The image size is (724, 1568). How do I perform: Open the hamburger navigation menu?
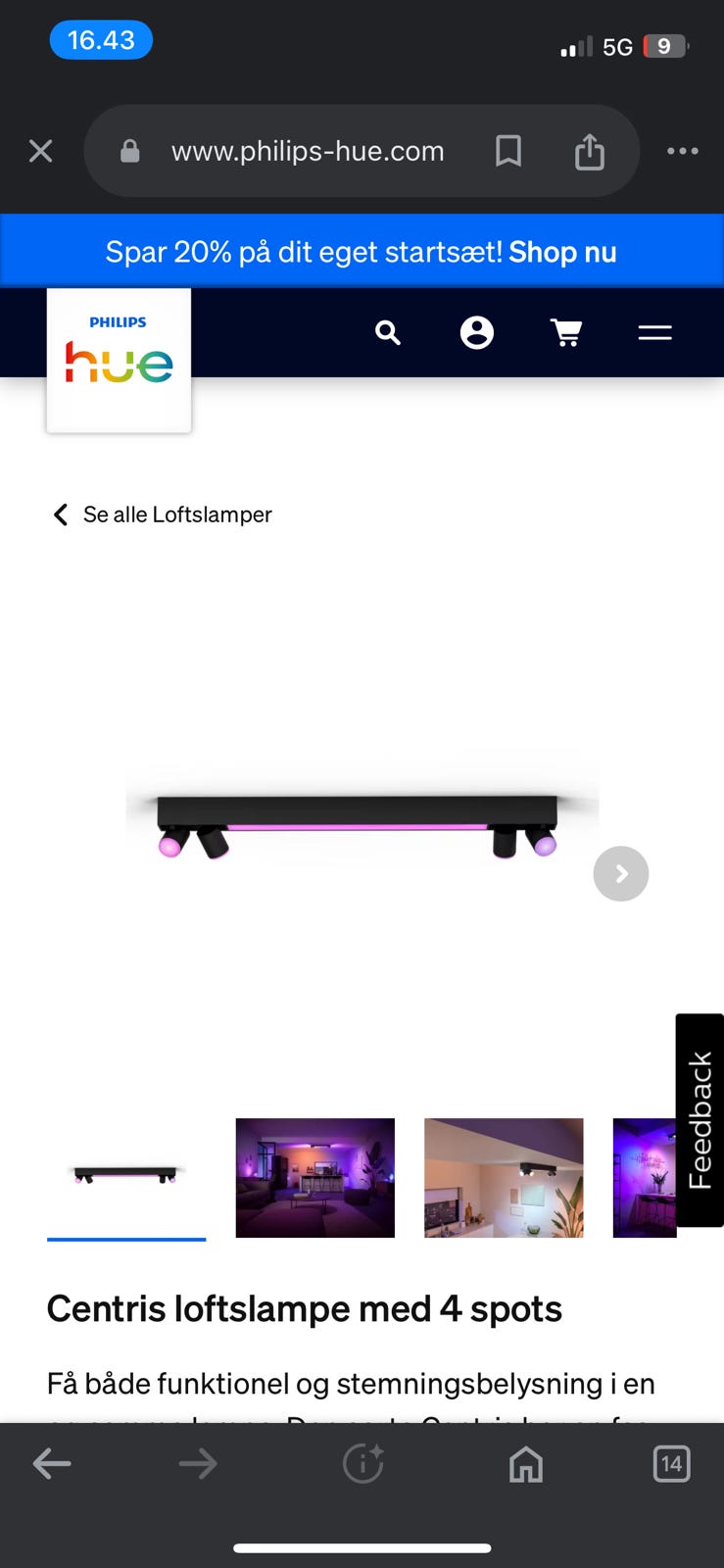coord(654,332)
